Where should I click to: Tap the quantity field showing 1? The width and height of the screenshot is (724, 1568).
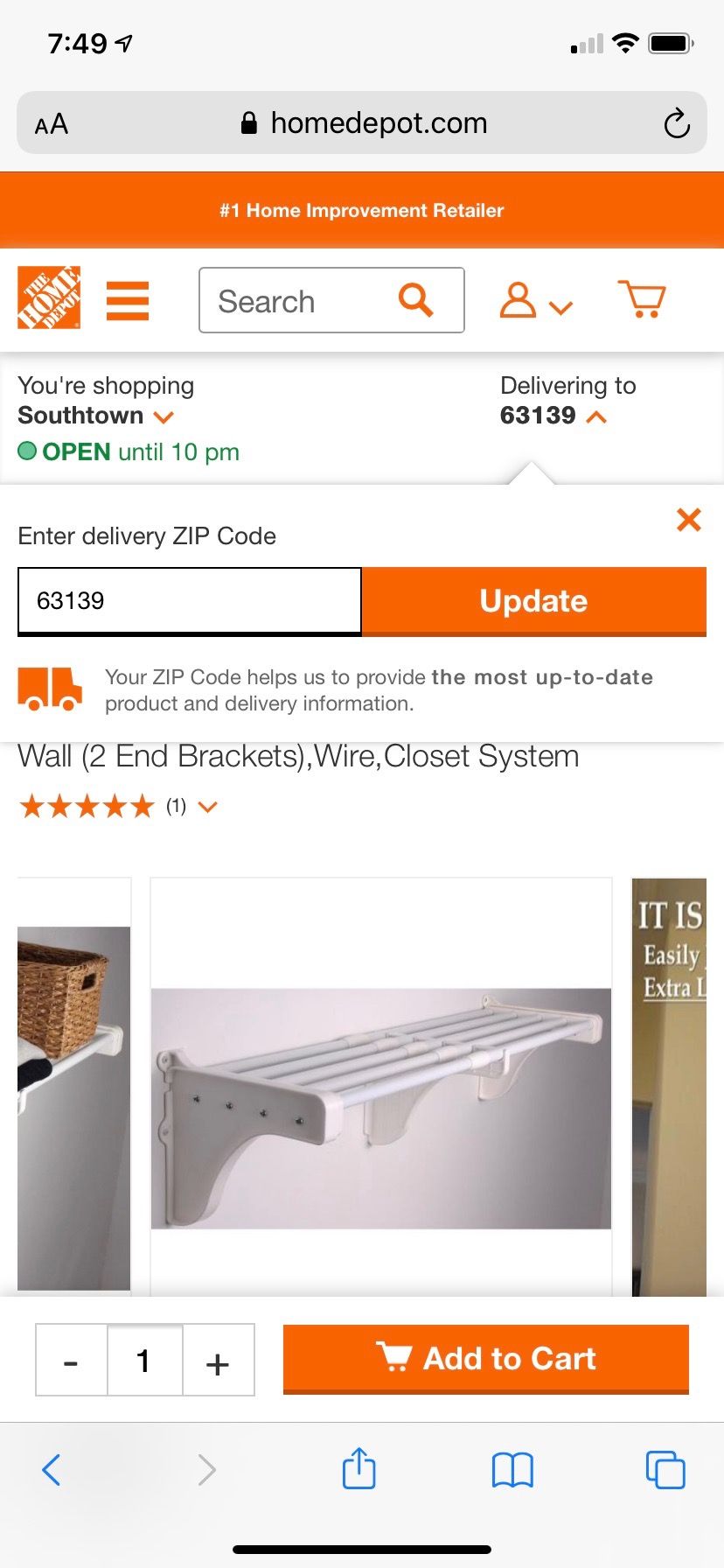click(x=144, y=1361)
